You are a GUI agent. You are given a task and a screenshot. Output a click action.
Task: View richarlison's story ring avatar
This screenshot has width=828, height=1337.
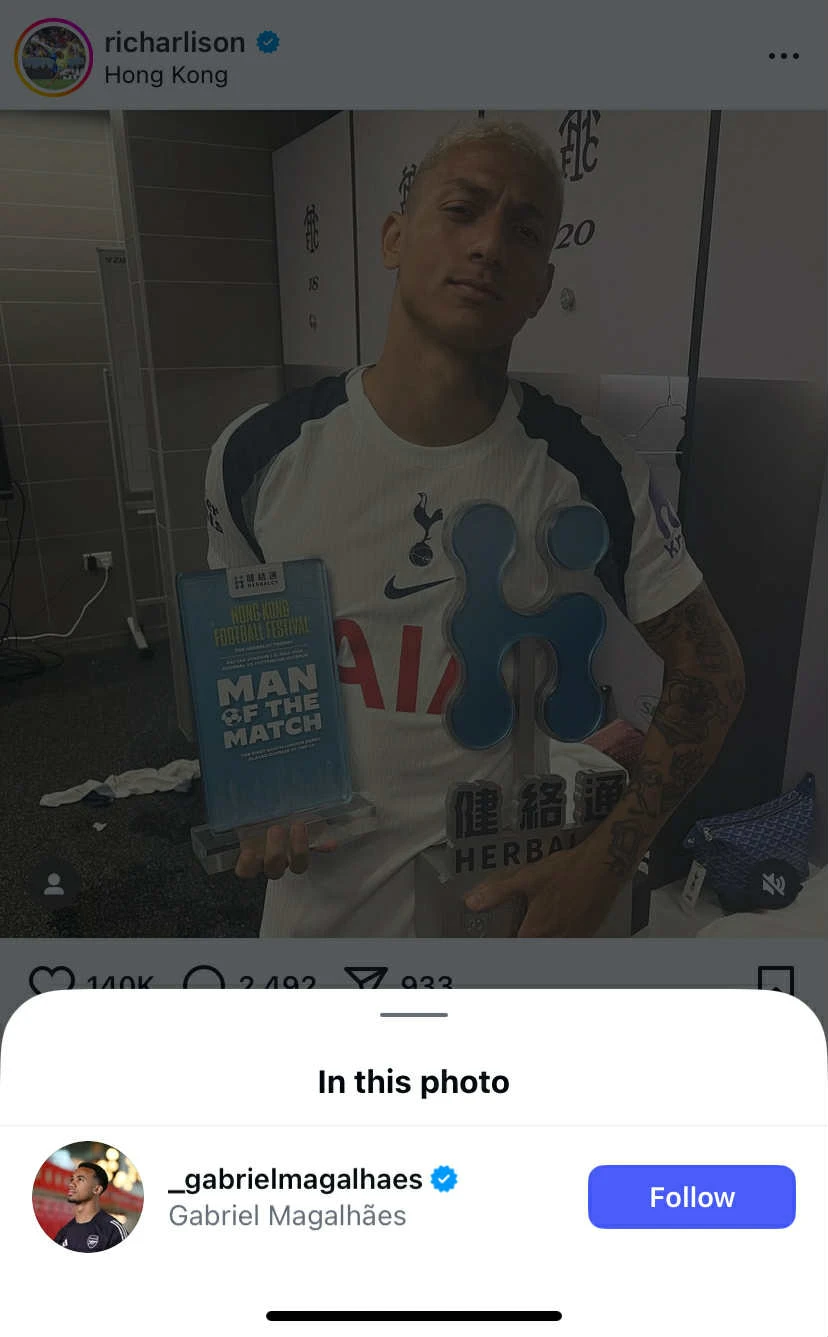click(53, 57)
